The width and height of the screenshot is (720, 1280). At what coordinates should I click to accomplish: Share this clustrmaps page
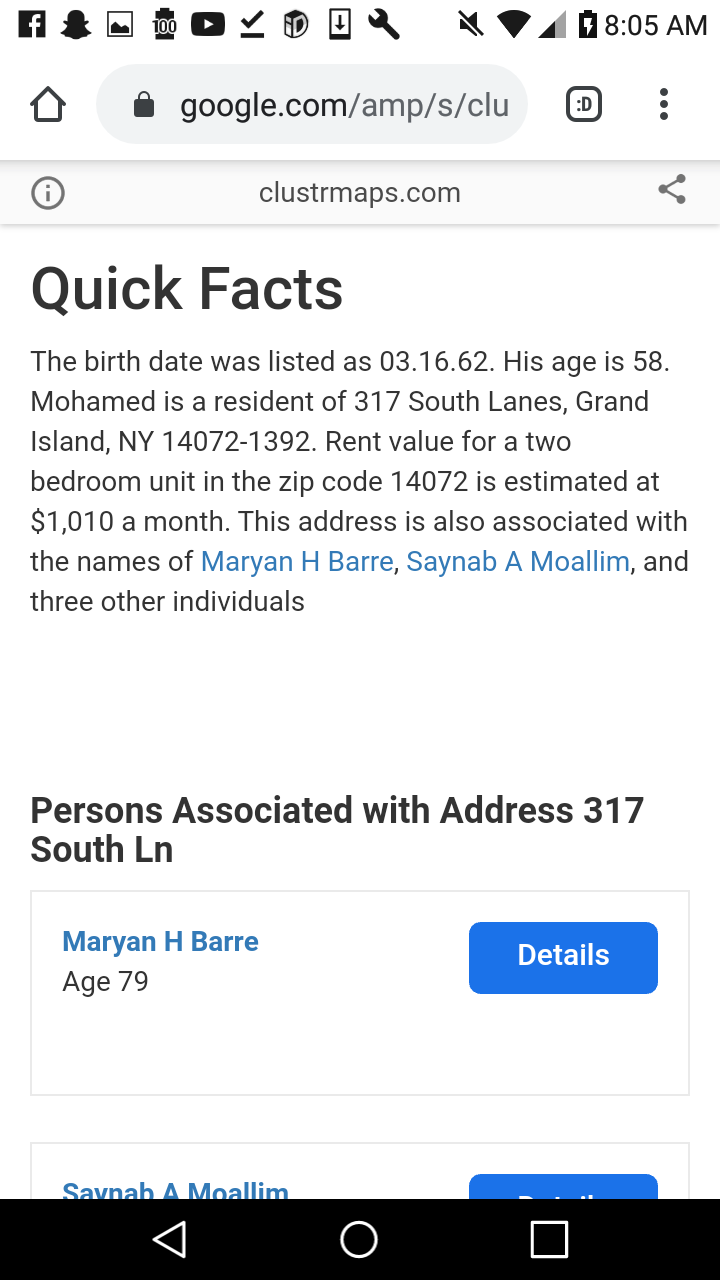pyautogui.click(x=672, y=190)
